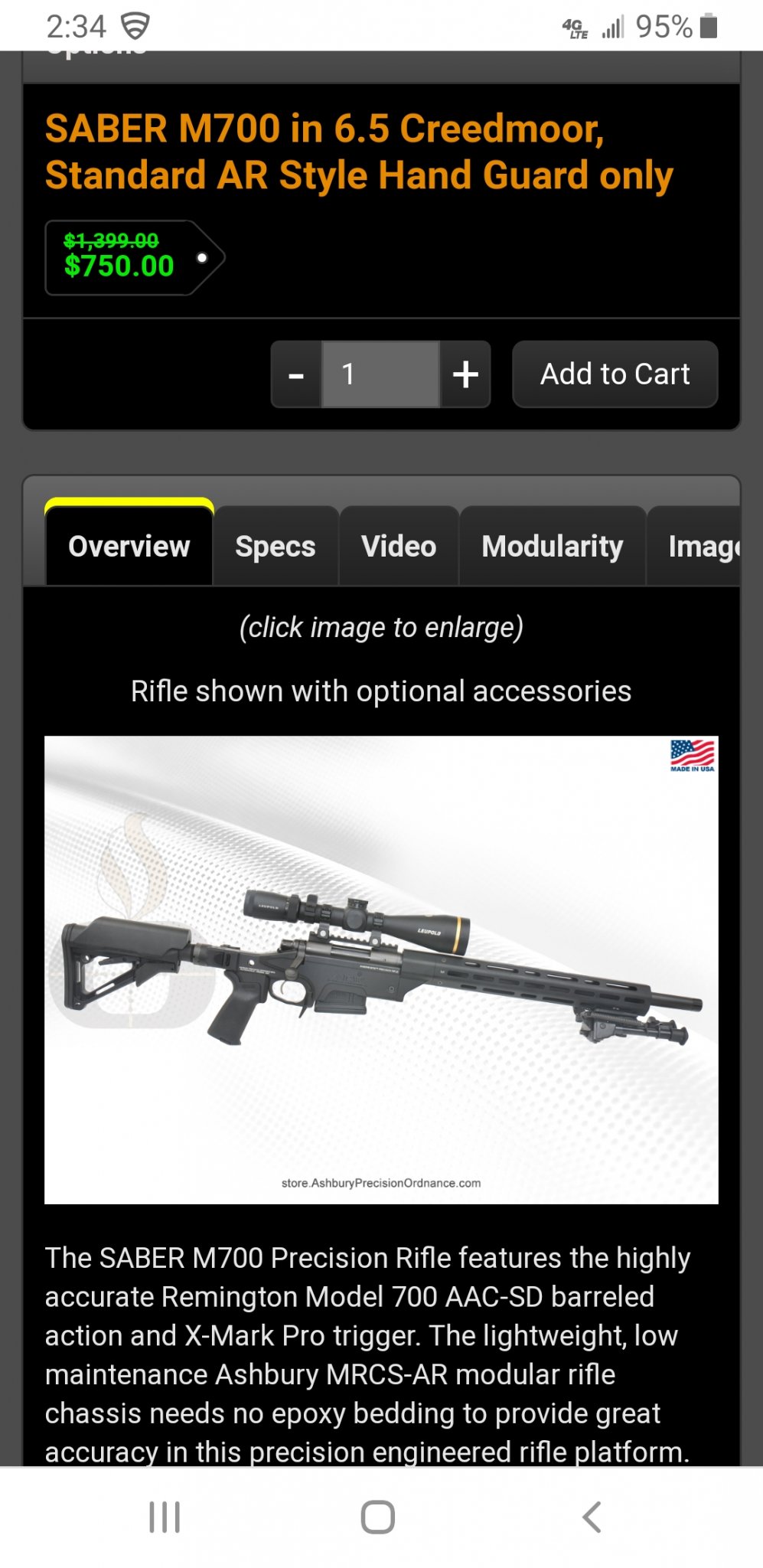
Task: Decrease quantity with the minus button
Action: [296, 374]
